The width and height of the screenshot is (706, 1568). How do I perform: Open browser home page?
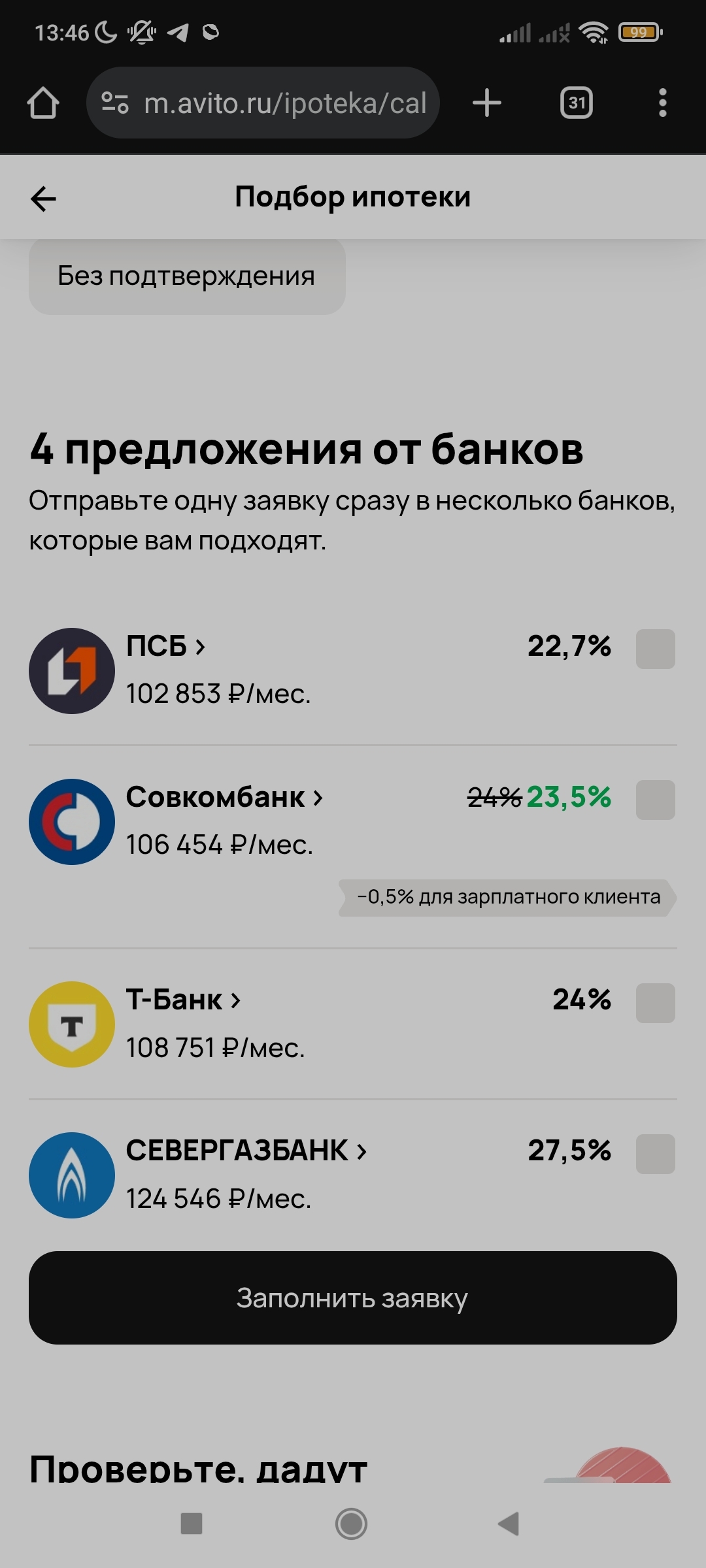click(43, 103)
